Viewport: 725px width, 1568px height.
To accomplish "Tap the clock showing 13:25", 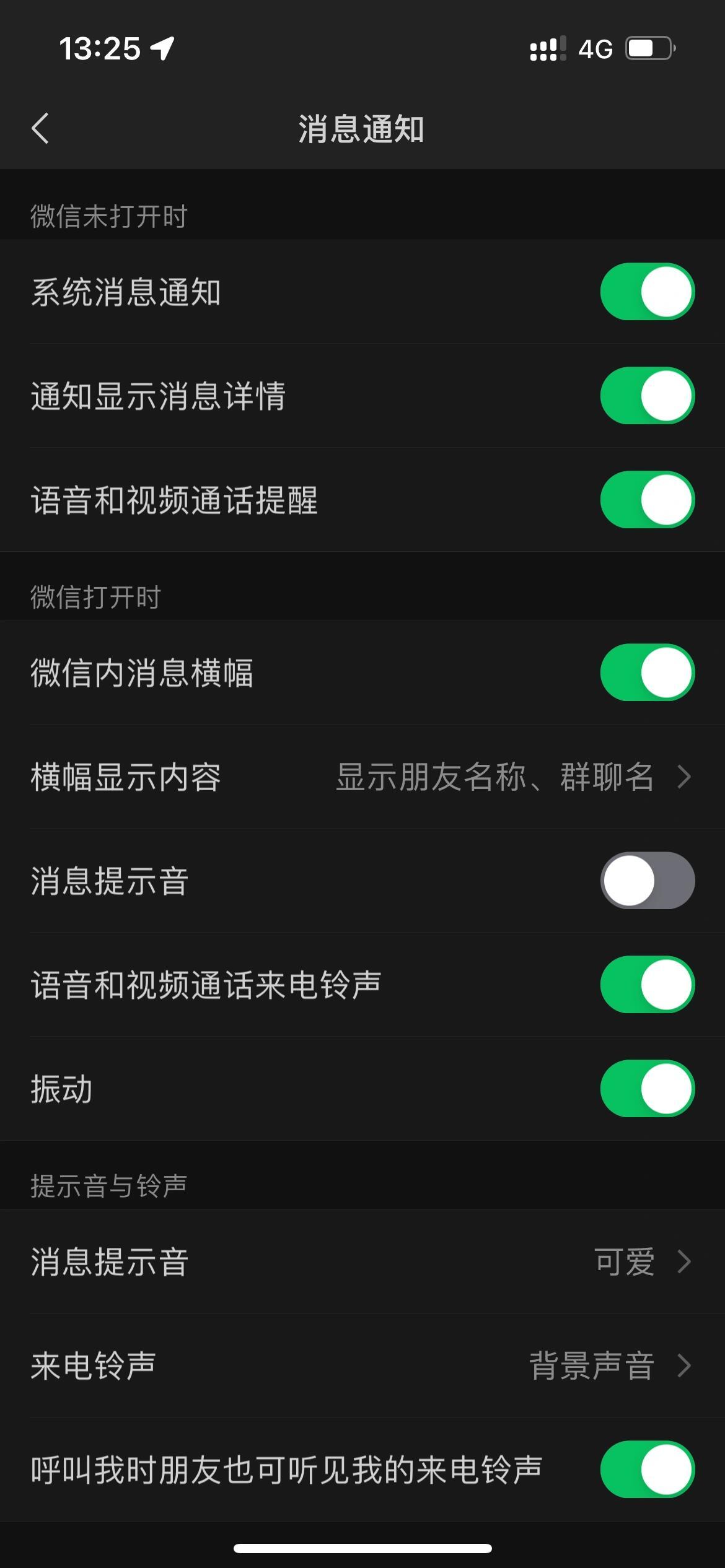I will pyautogui.click(x=99, y=48).
